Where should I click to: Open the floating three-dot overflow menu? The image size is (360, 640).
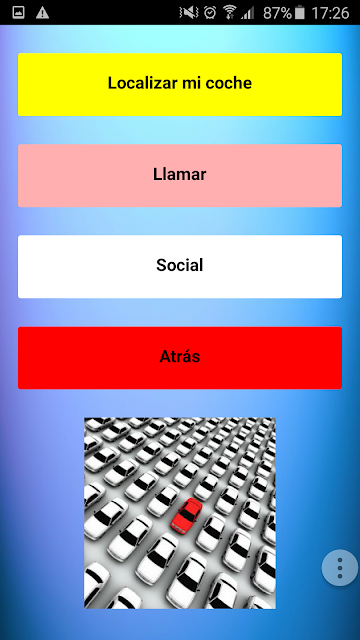(x=340, y=568)
